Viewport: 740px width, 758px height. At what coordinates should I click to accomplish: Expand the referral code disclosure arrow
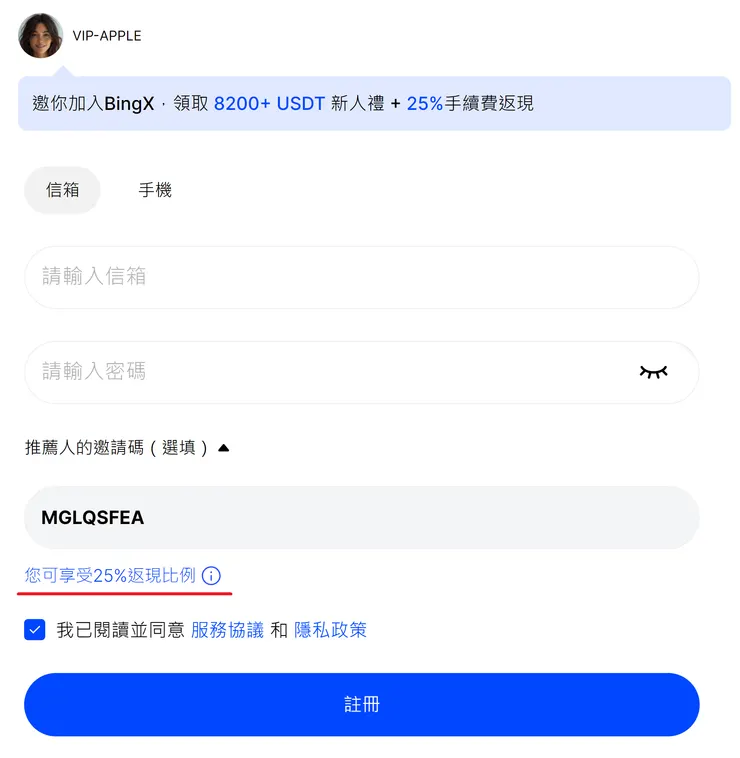click(x=222, y=448)
